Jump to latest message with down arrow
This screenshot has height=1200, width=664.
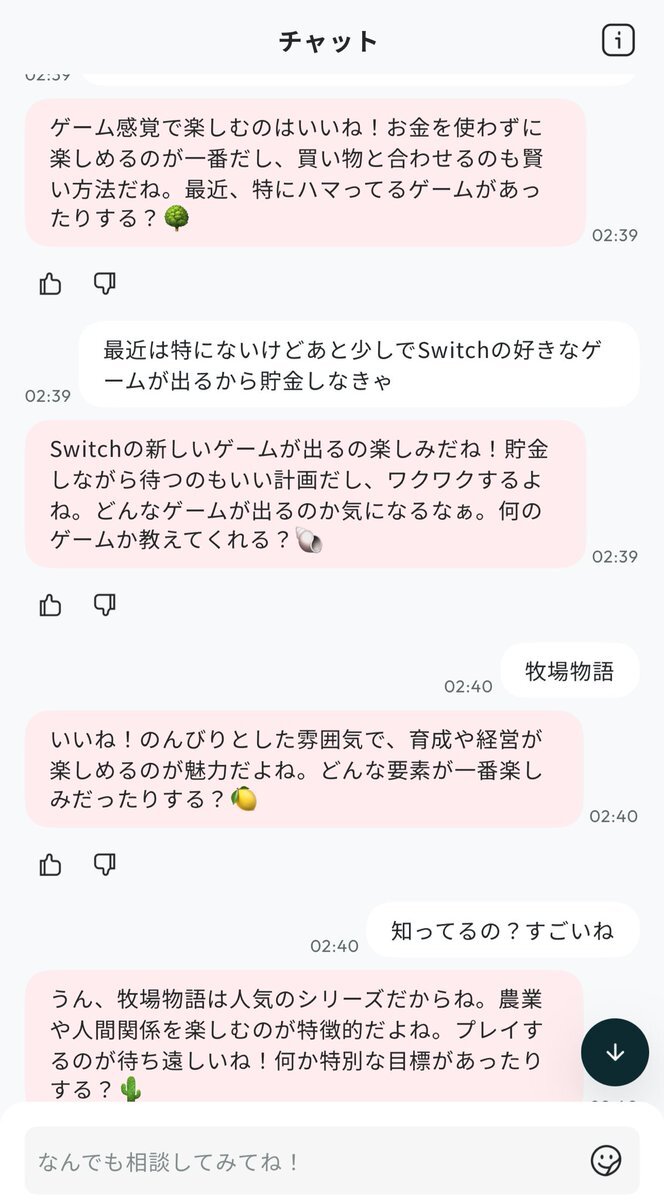tap(615, 1052)
